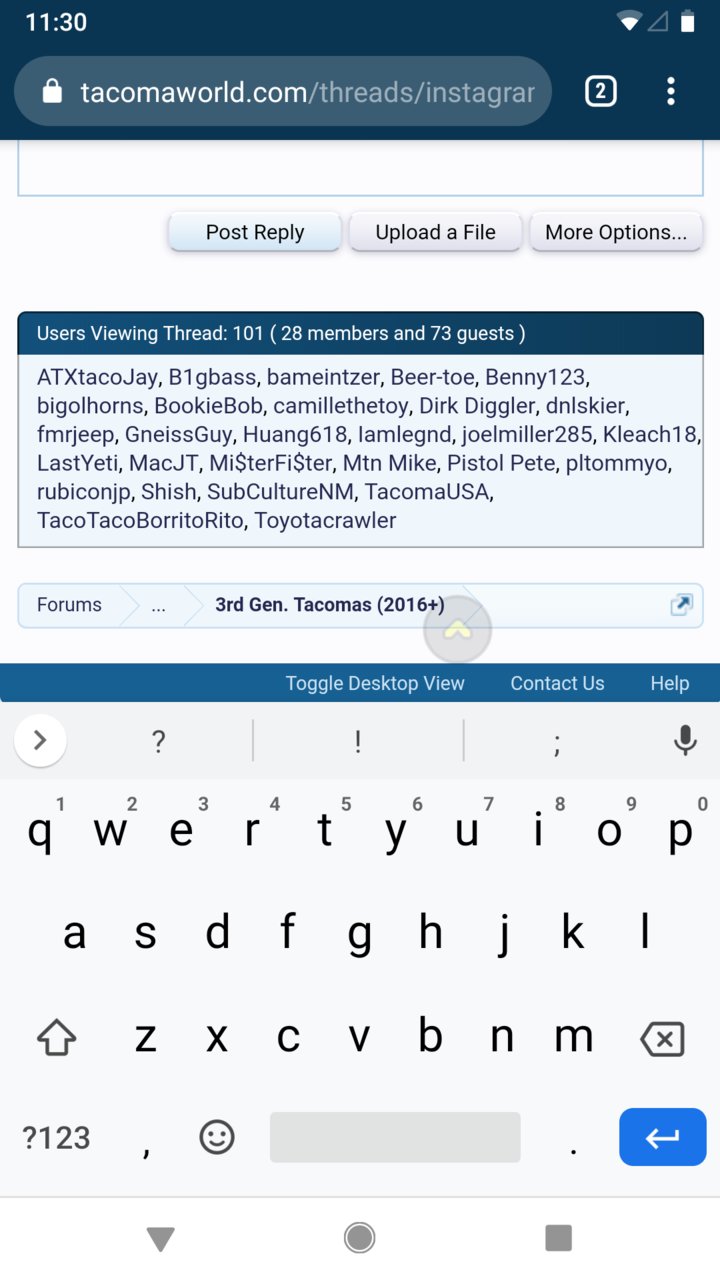
Task: Open Upload a File
Action: click(x=435, y=232)
